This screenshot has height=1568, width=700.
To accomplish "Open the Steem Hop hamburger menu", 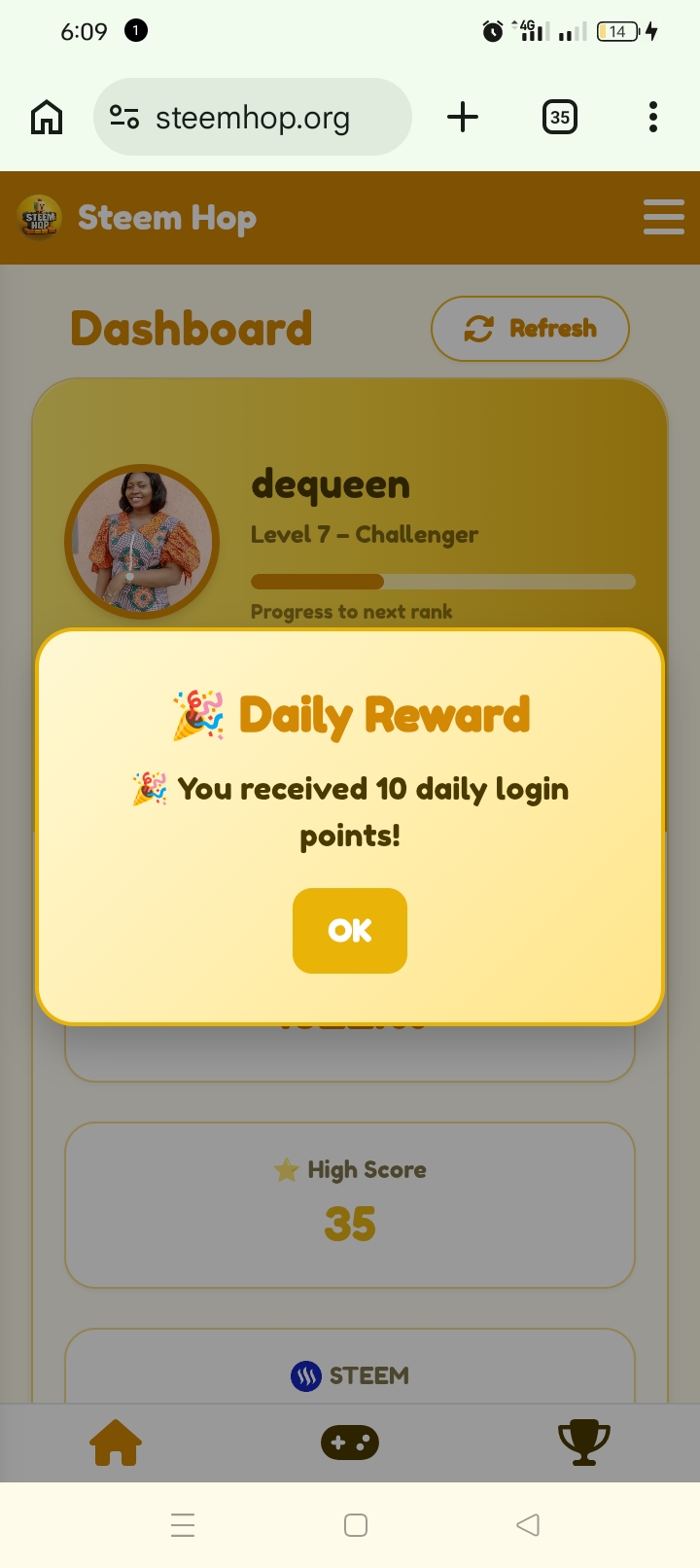I will (664, 217).
